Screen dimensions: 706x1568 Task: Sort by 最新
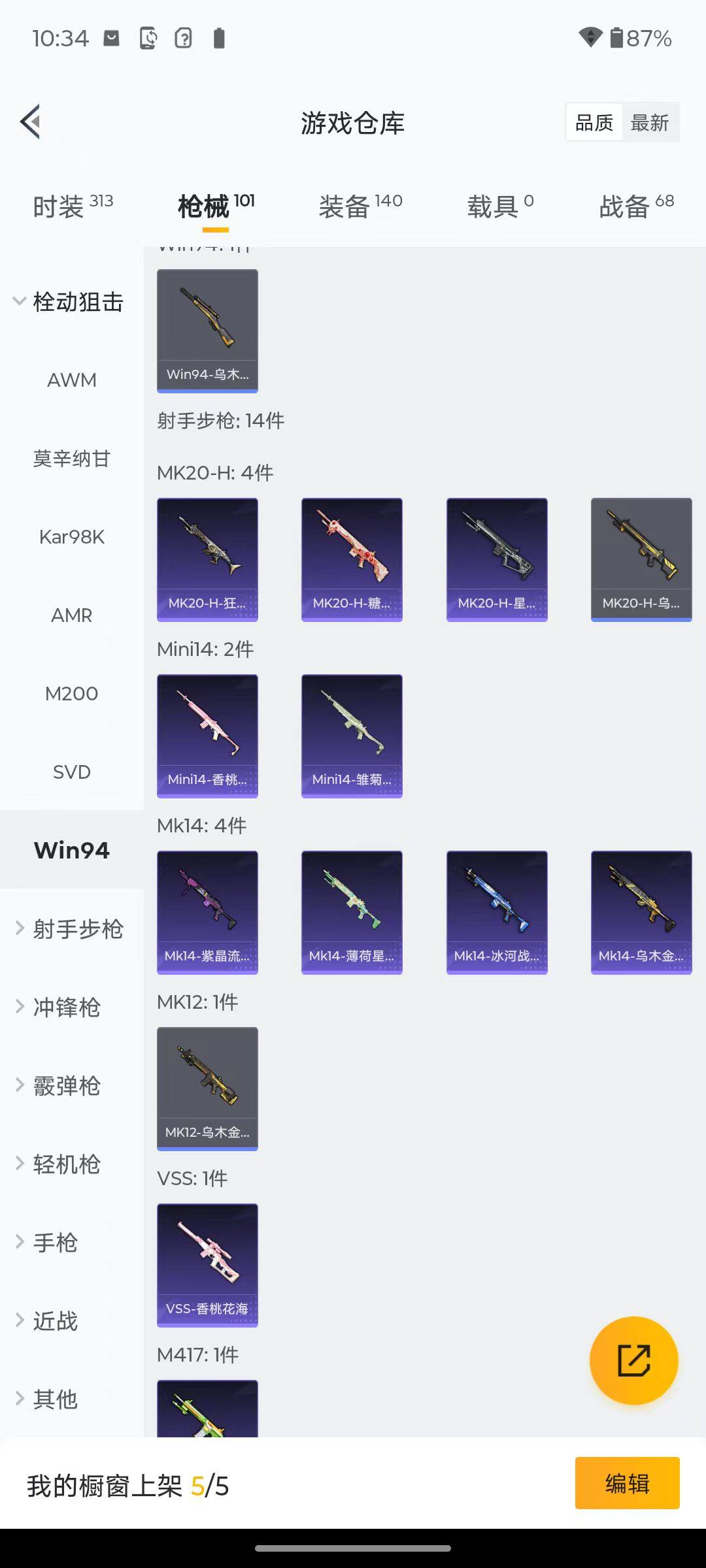point(649,122)
